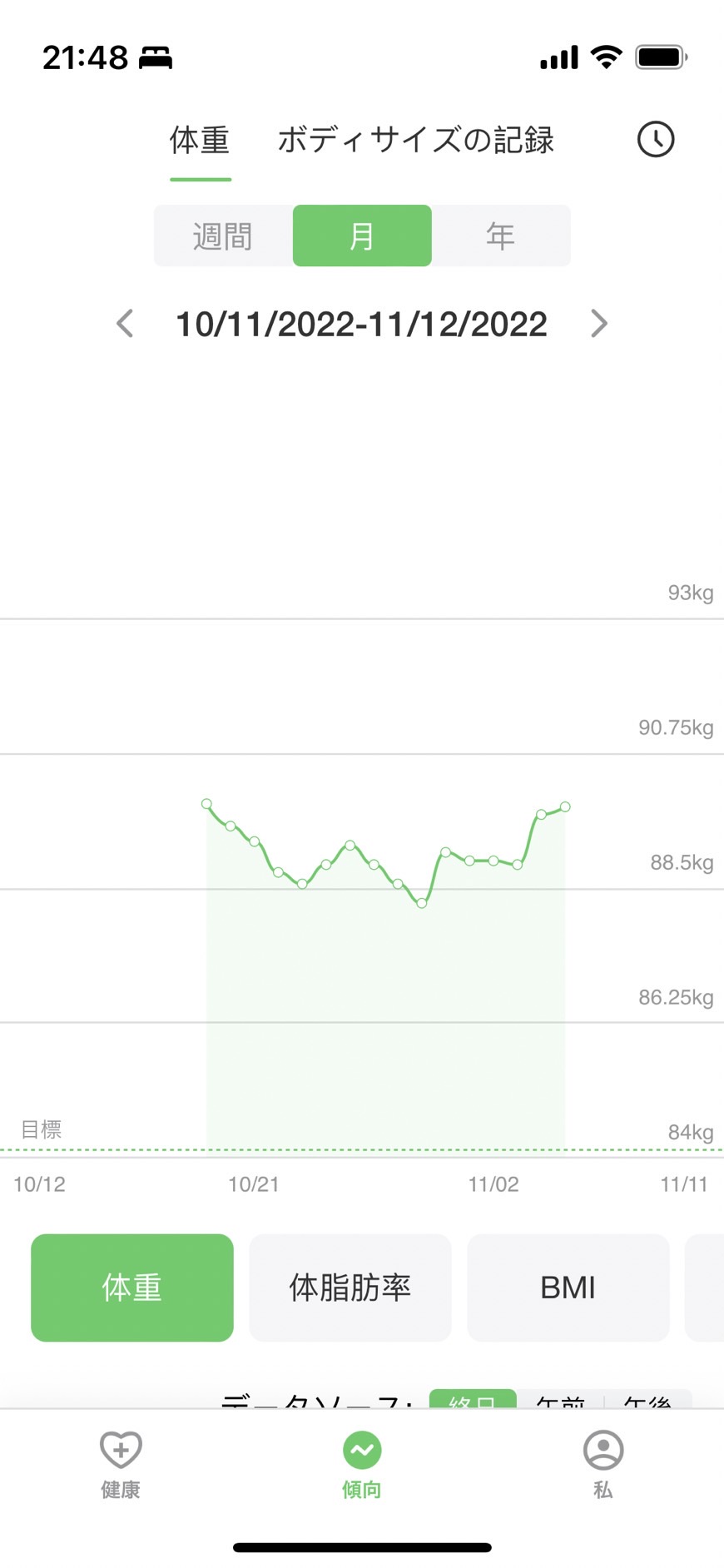Screen dimensions: 724x1568
Task: Go to the next date range
Action: pos(599,324)
